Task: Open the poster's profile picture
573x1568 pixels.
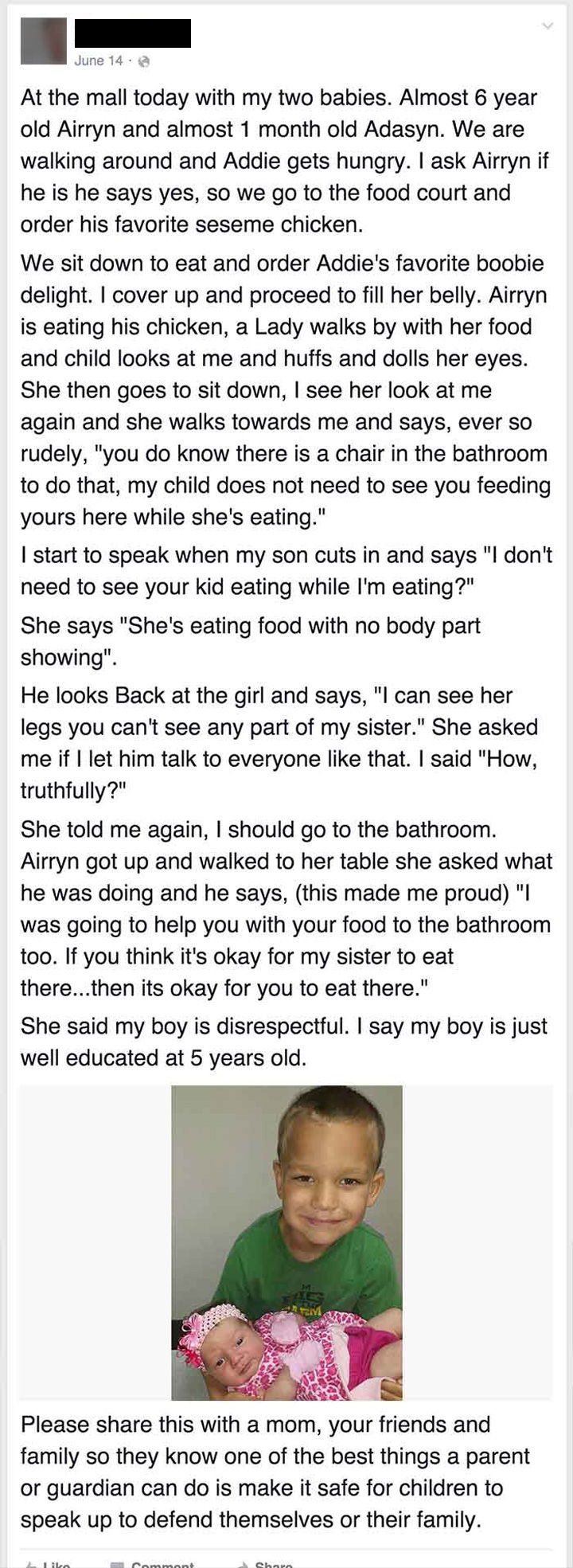Action: click(x=44, y=41)
